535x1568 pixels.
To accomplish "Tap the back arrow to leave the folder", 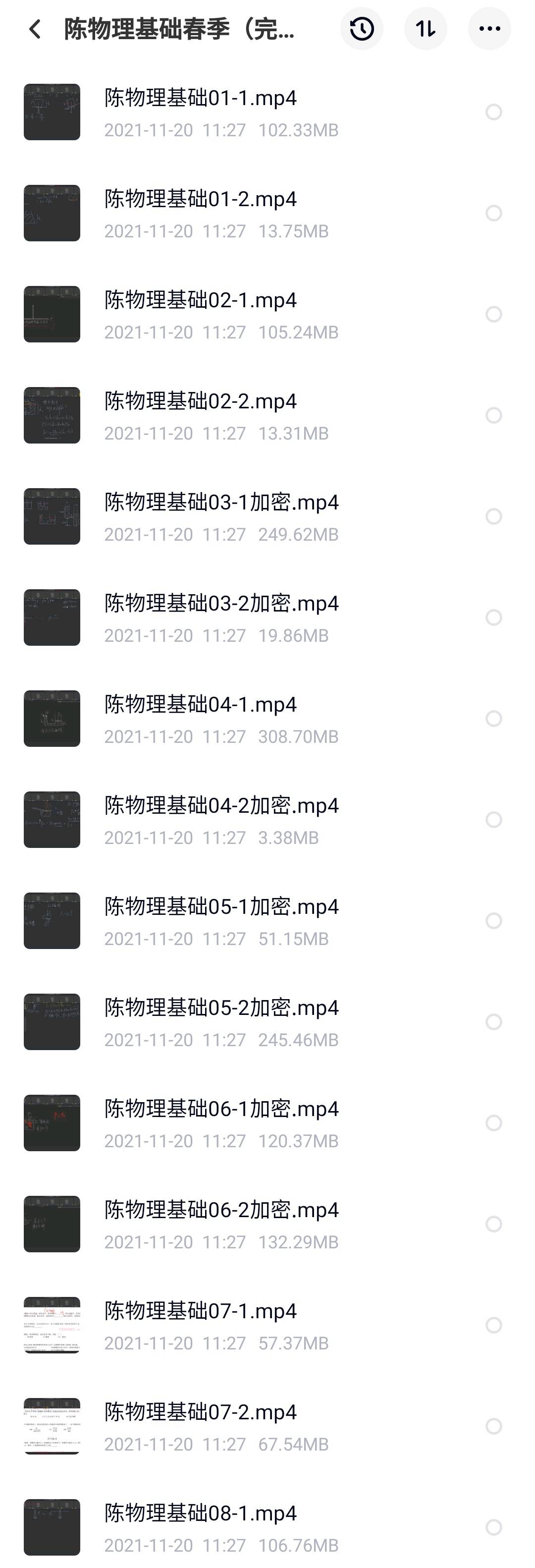I will pyautogui.click(x=35, y=29).
